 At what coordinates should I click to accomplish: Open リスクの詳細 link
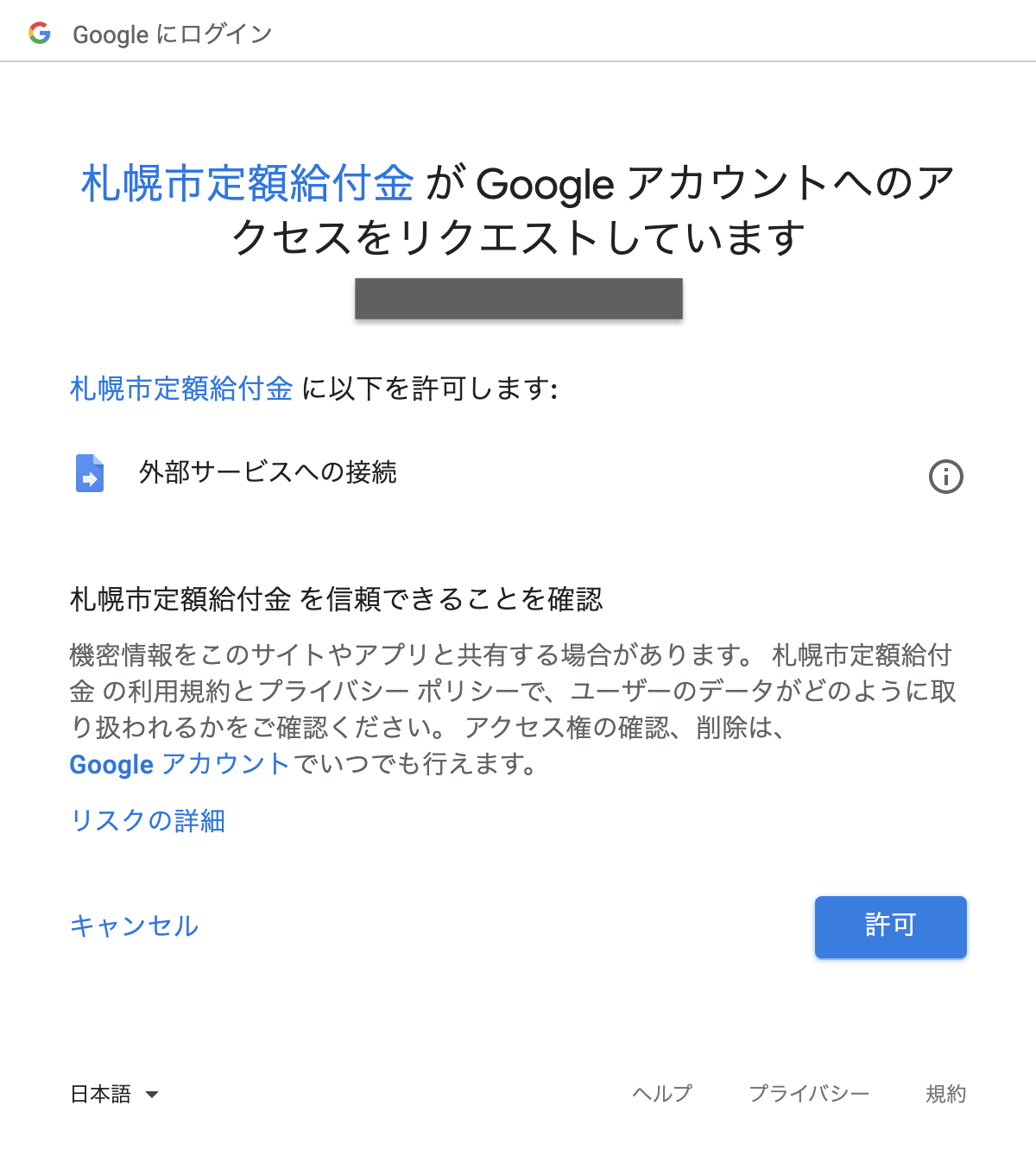click(x=147, y=821)
